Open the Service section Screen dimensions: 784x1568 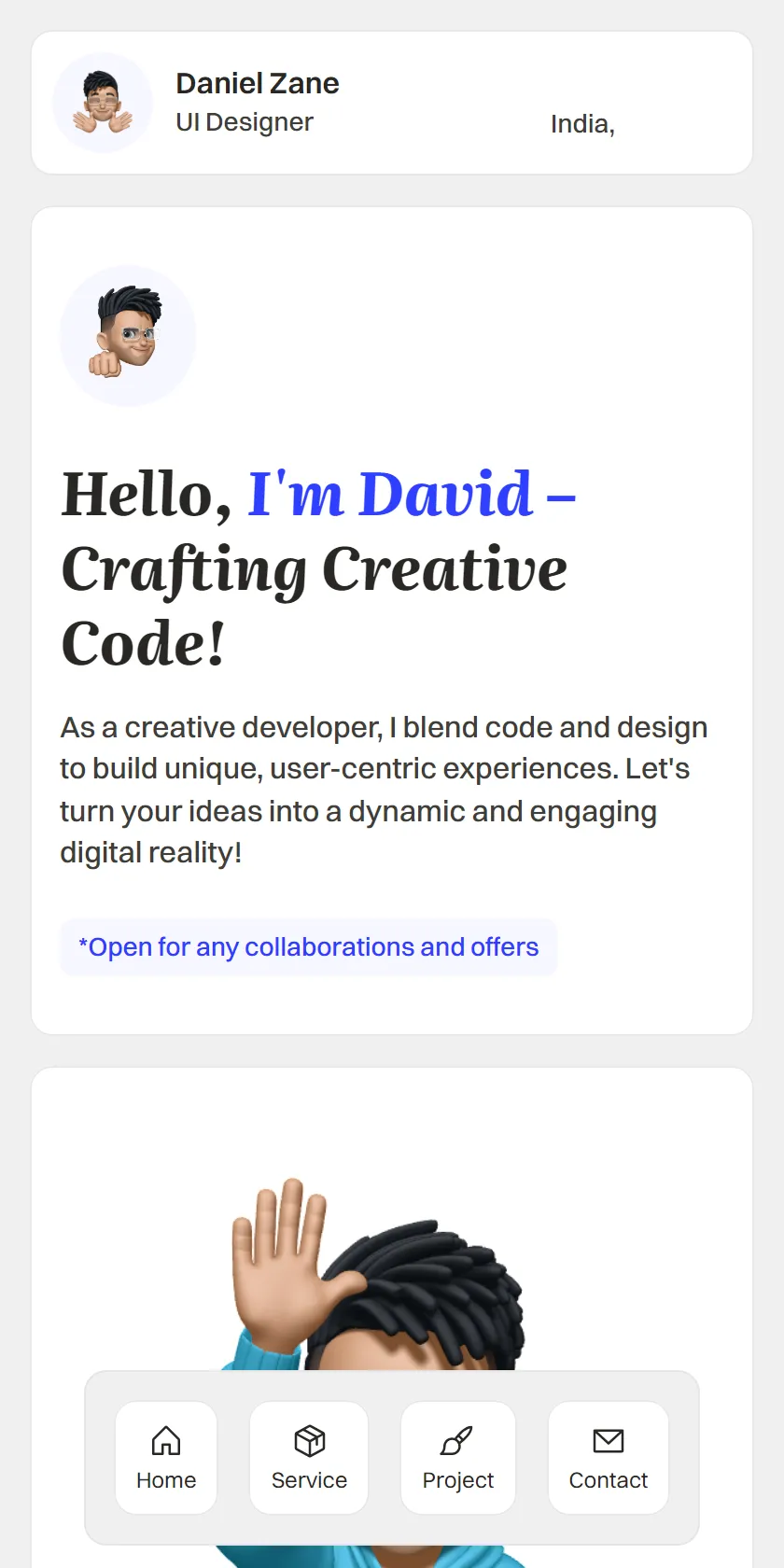[309, 1457]
